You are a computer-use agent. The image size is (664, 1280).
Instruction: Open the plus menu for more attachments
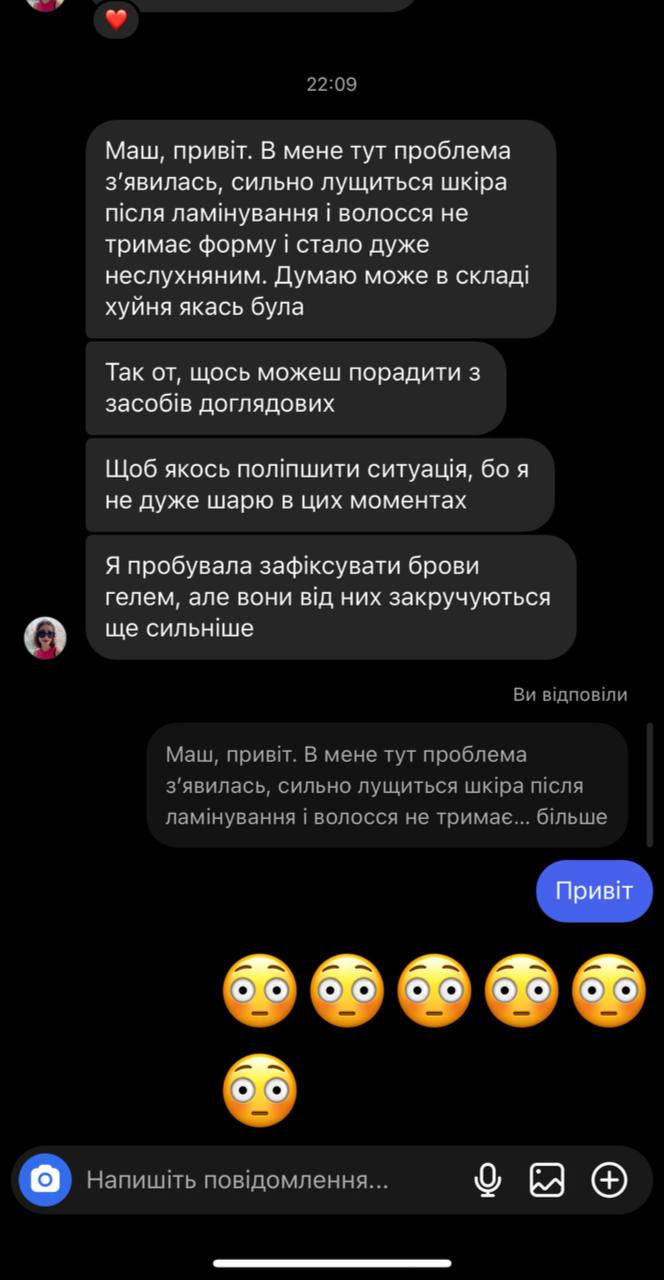coord(609,1180)
